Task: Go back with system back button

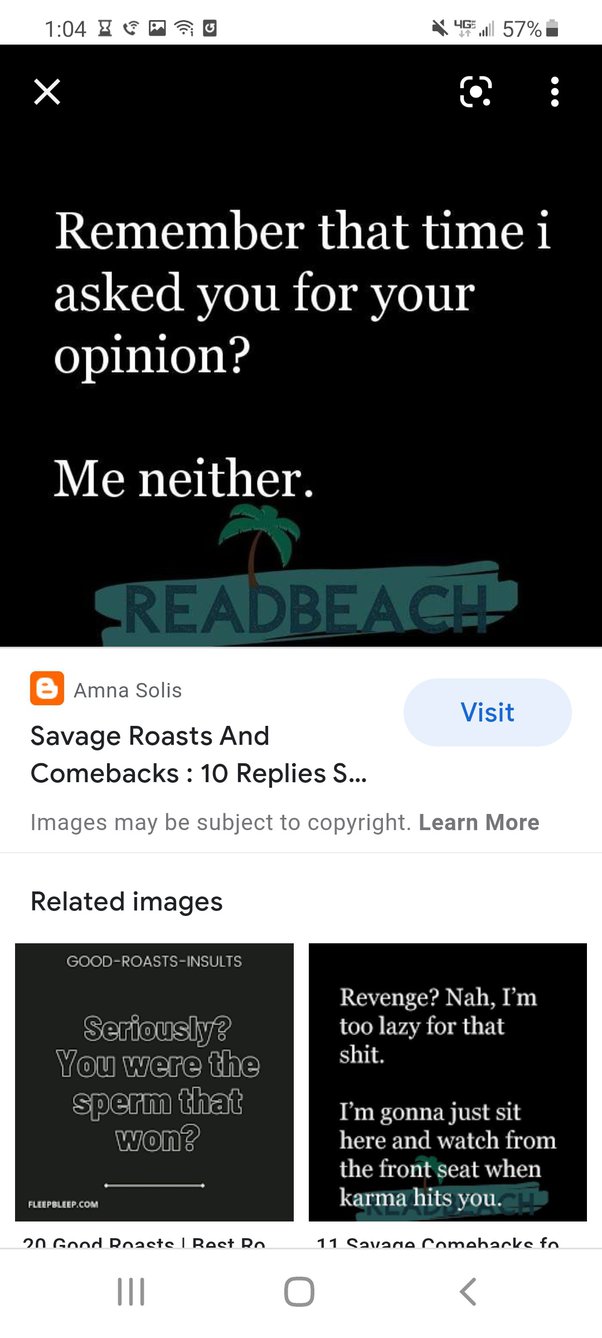Action: 467,1291
